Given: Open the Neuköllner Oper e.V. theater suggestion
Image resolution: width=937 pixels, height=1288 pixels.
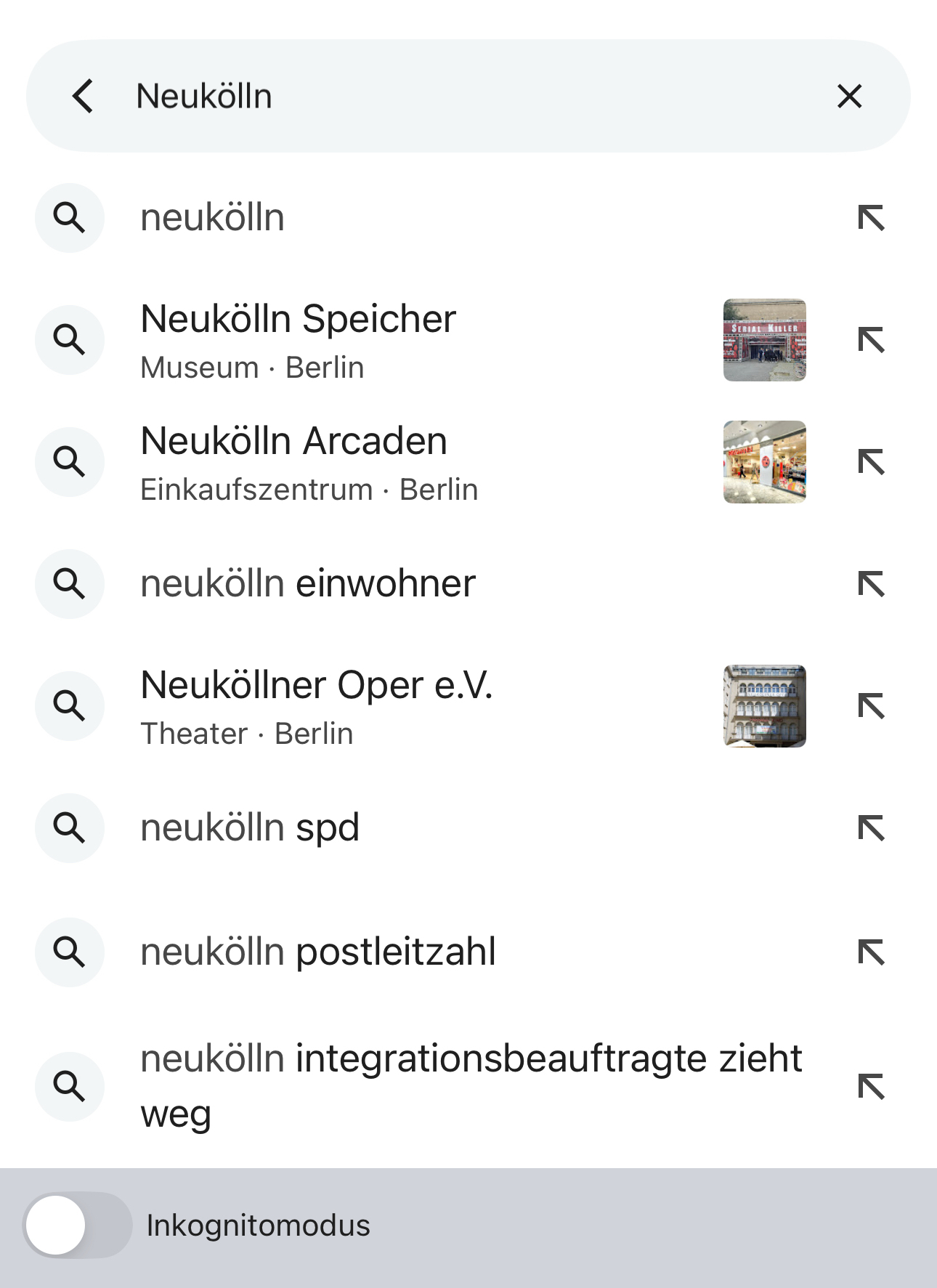Looking at the screenshot, I should click(x=317, y=705).
